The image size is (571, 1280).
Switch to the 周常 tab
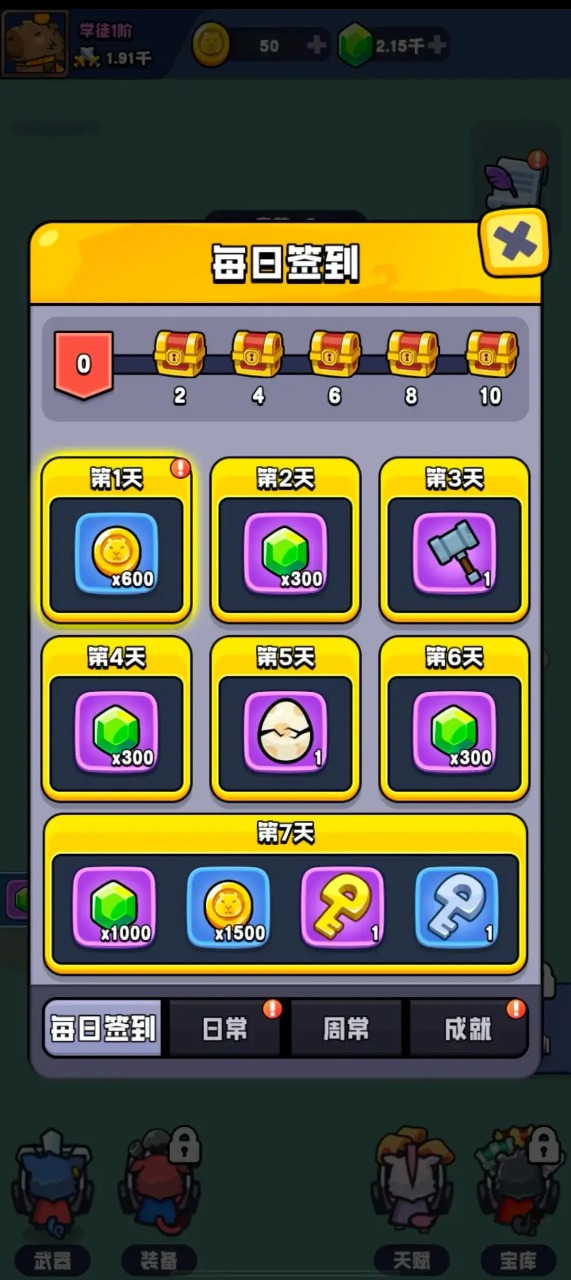(346, 1028)
